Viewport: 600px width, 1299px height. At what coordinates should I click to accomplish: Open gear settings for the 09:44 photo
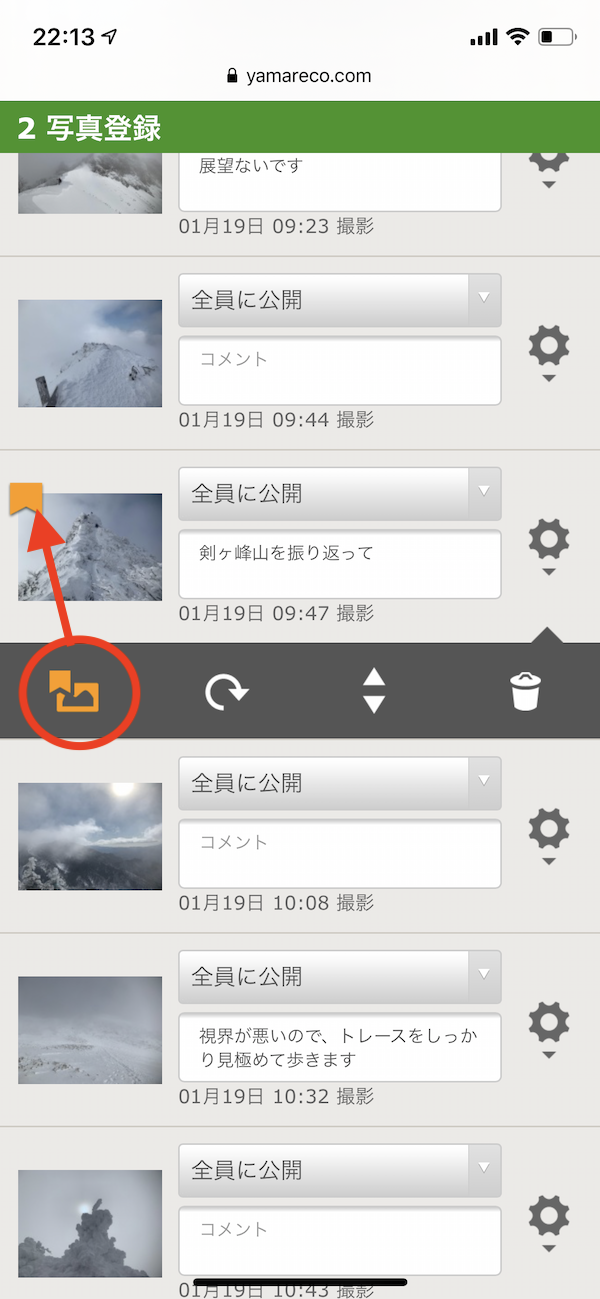point(548,354)
